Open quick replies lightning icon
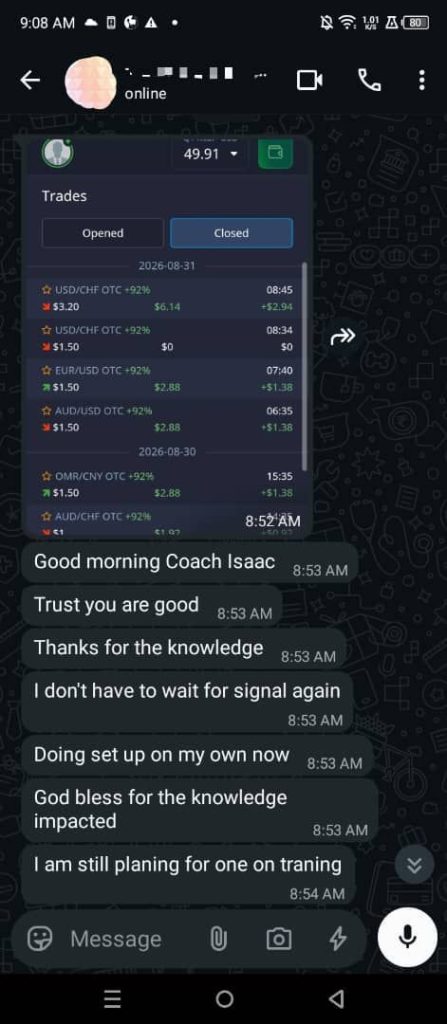This screenshot has height=1024, width=447. coord(337,939)
